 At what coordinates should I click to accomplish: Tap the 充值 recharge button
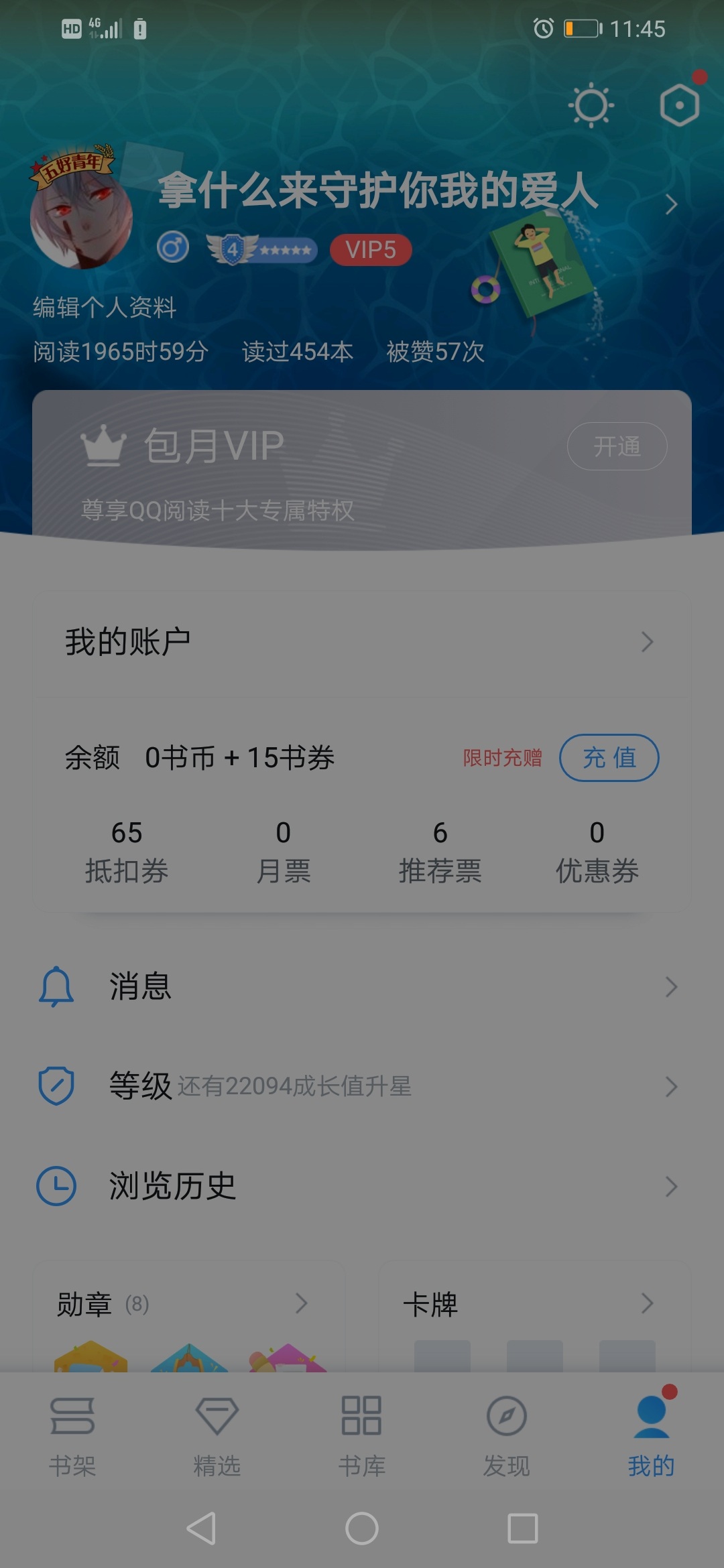pyautogui.click(x=609, y=758)
